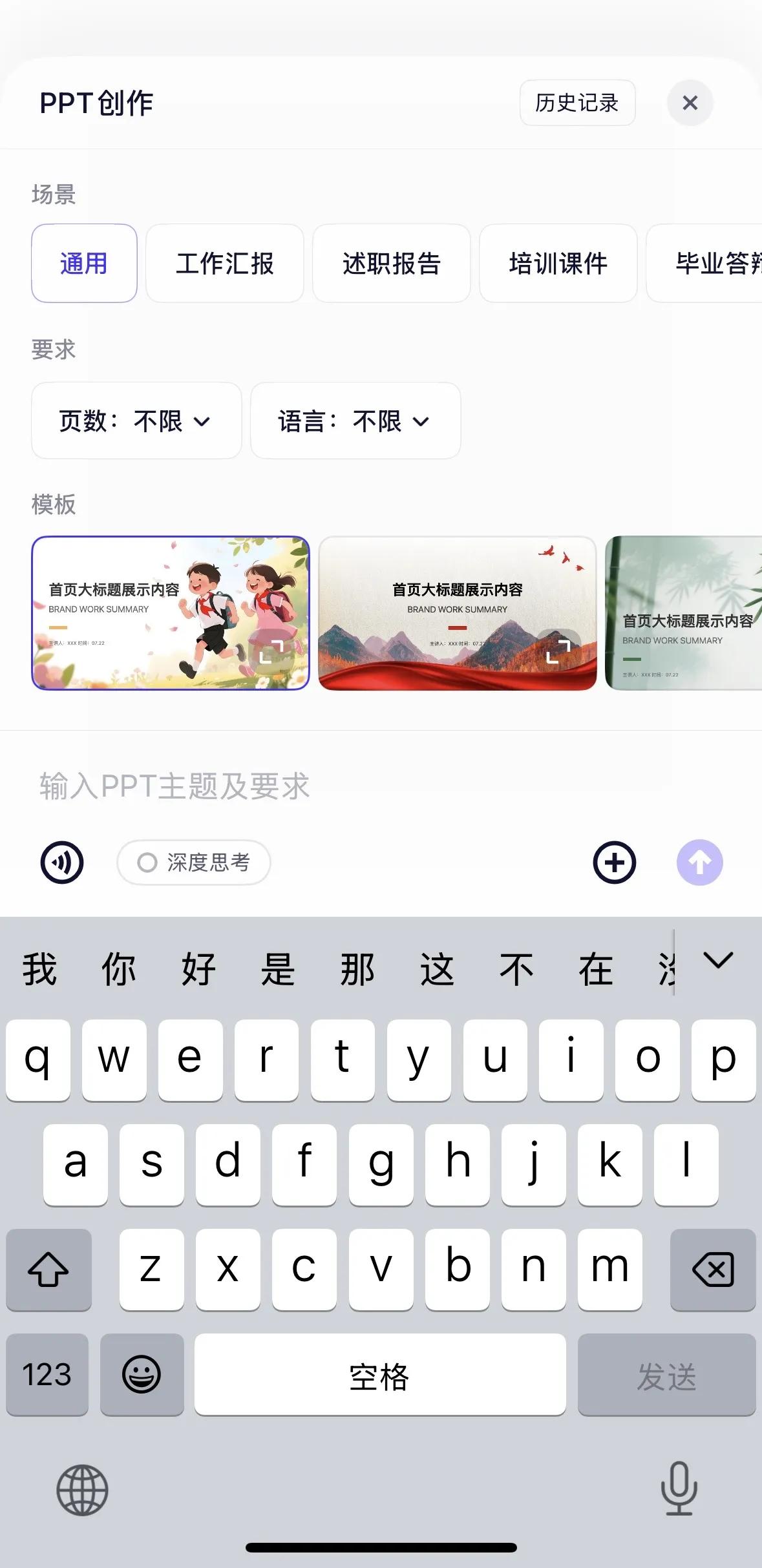Enable 深度思考 mode
Viewport: 762px width, 1568px height.
coord(193,862)
